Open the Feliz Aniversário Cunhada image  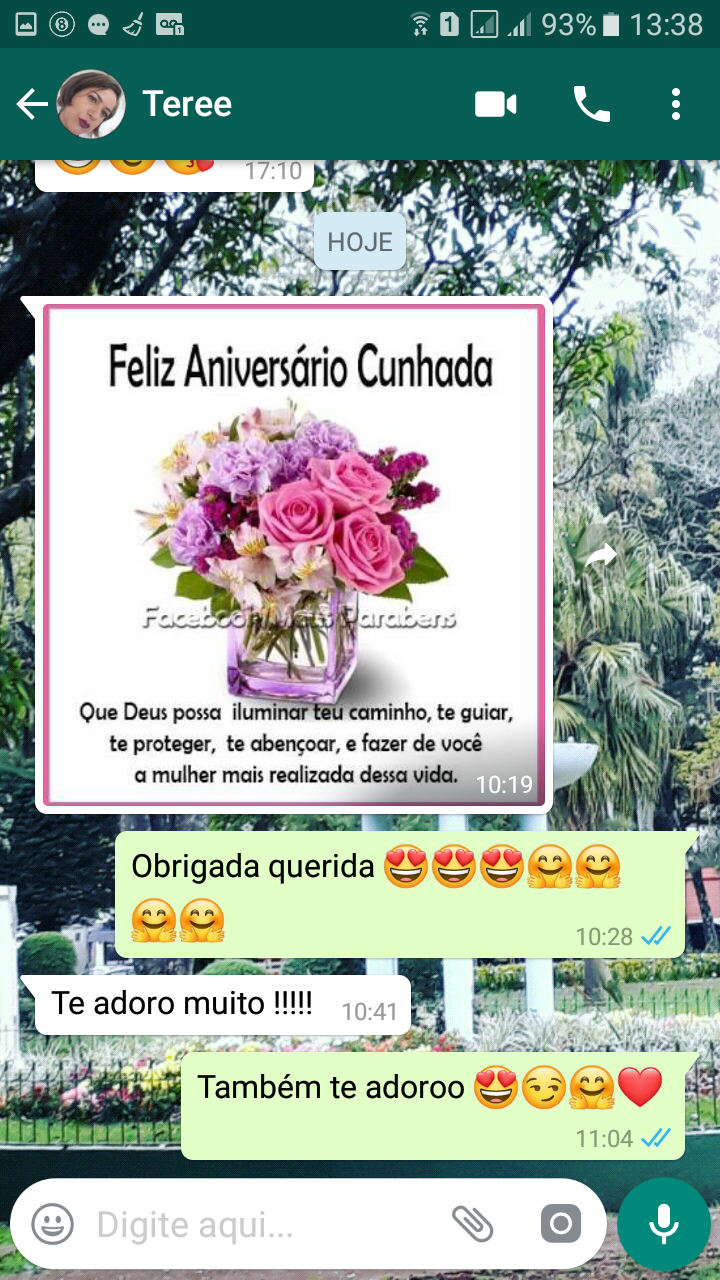pyautogui.click(x=295, y=555)
